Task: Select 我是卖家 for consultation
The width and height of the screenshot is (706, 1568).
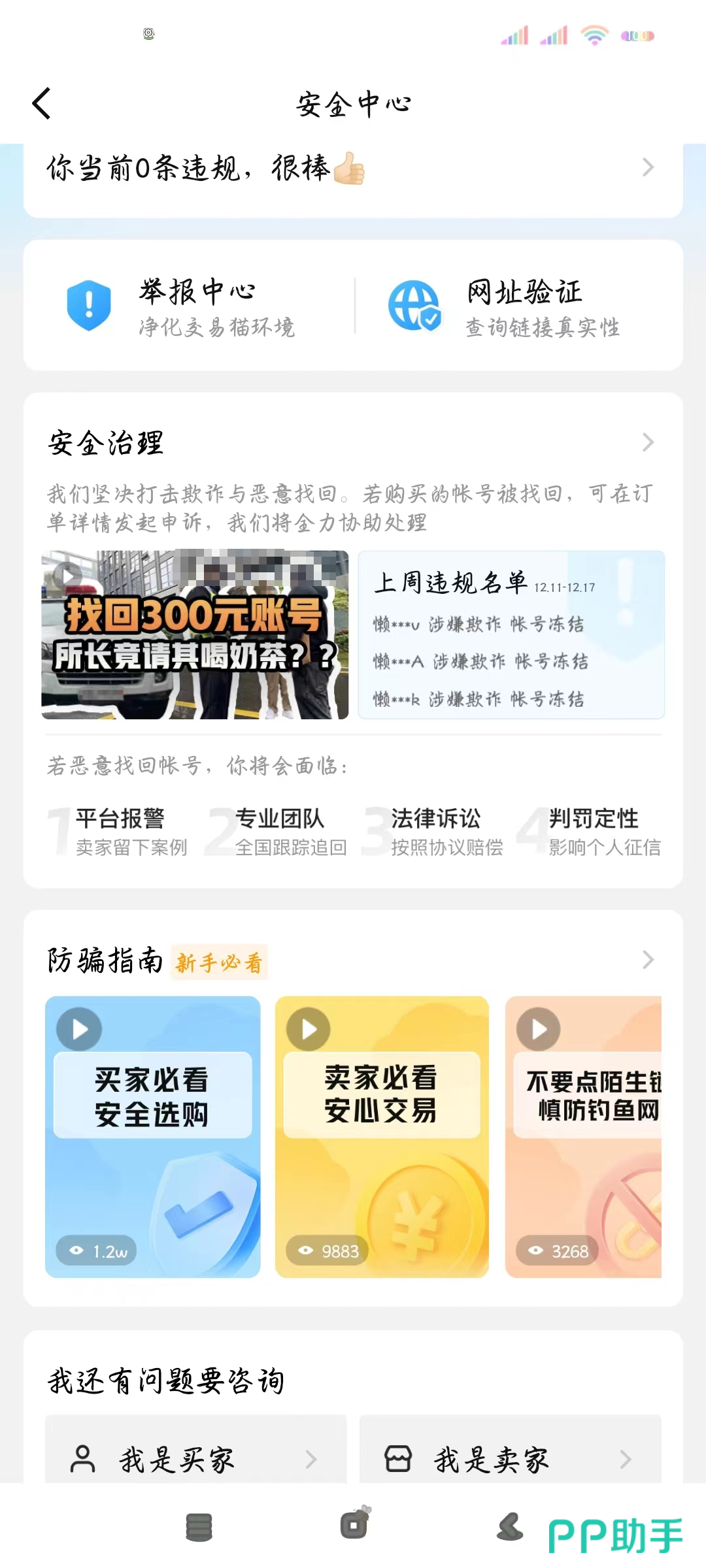Action: click(510, 1459)
